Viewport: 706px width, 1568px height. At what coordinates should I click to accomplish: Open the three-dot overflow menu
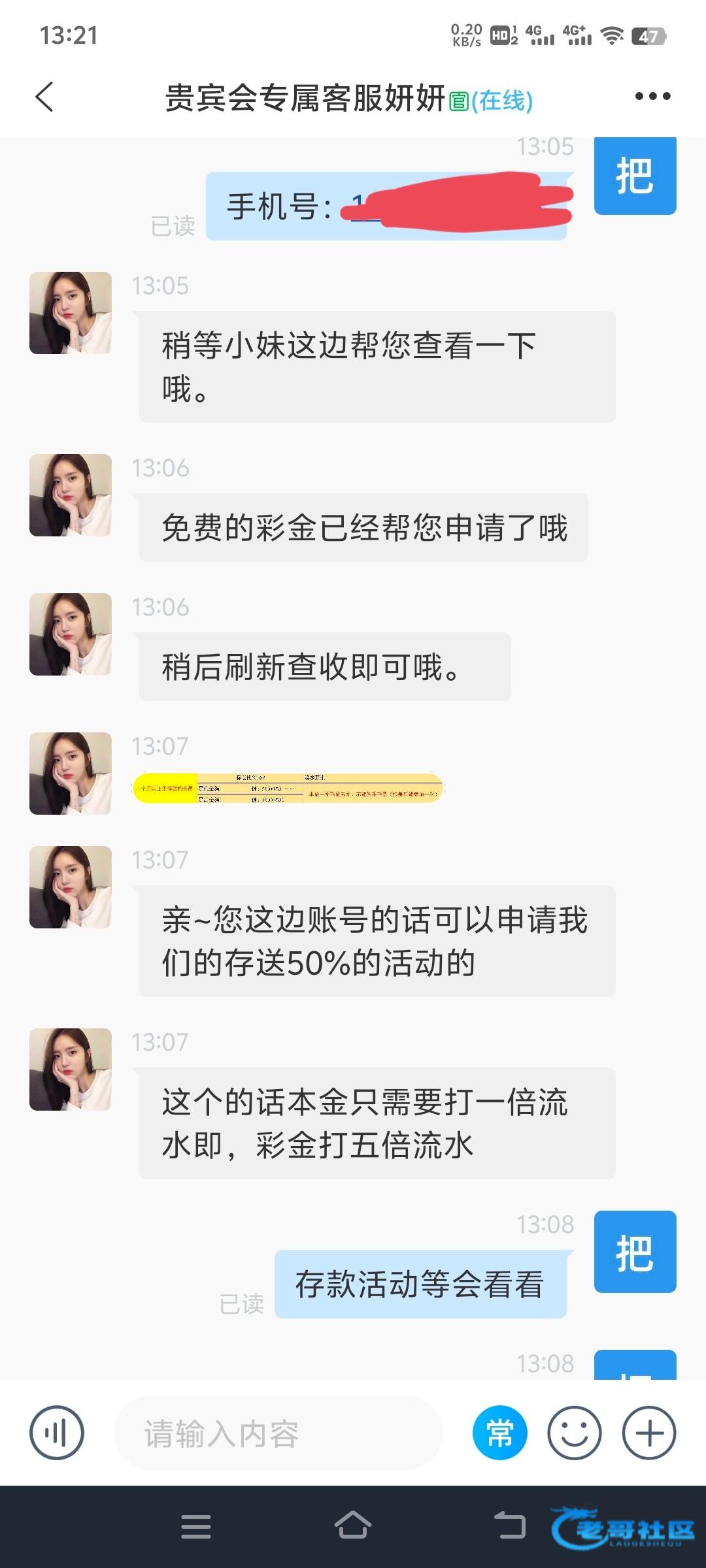652,97
